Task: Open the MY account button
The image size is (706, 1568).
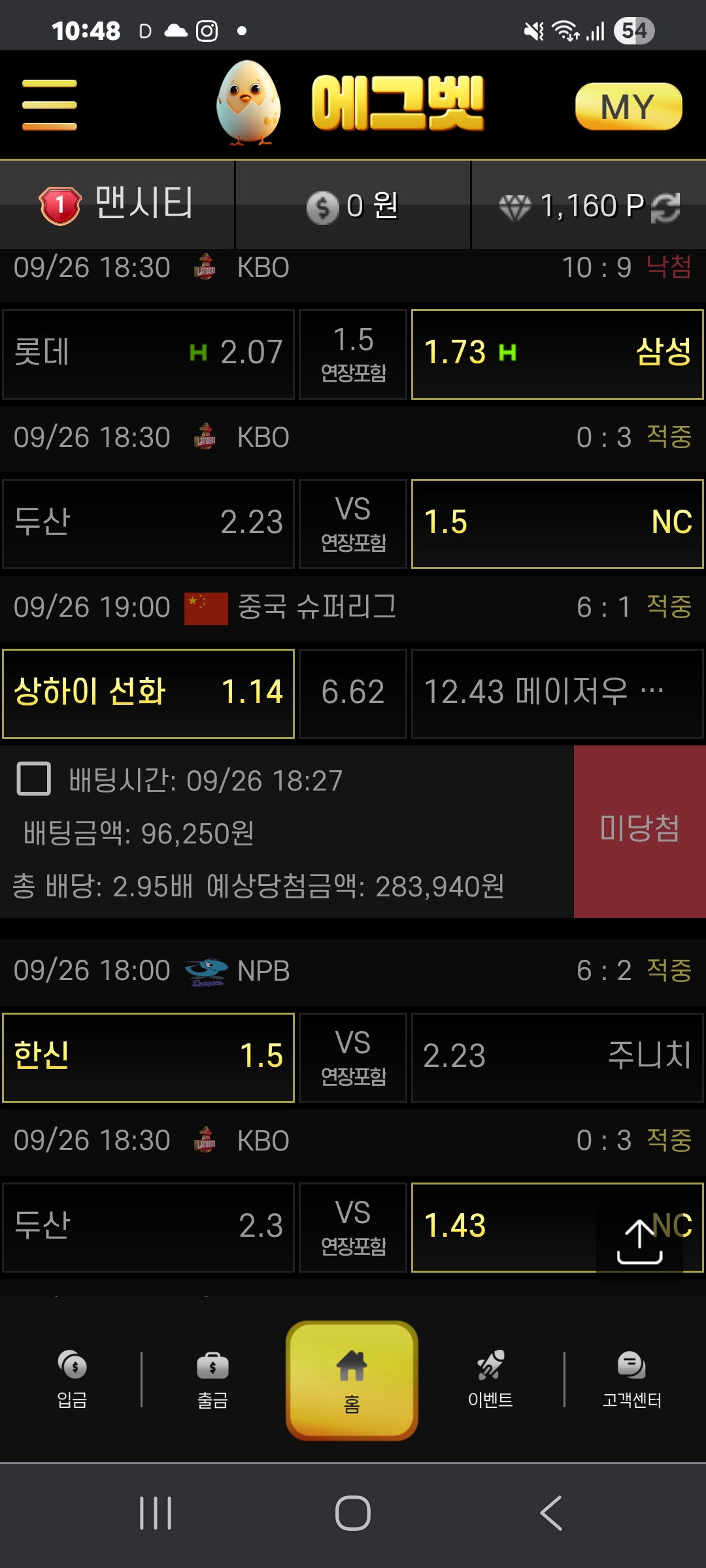Action: point(628,106)
